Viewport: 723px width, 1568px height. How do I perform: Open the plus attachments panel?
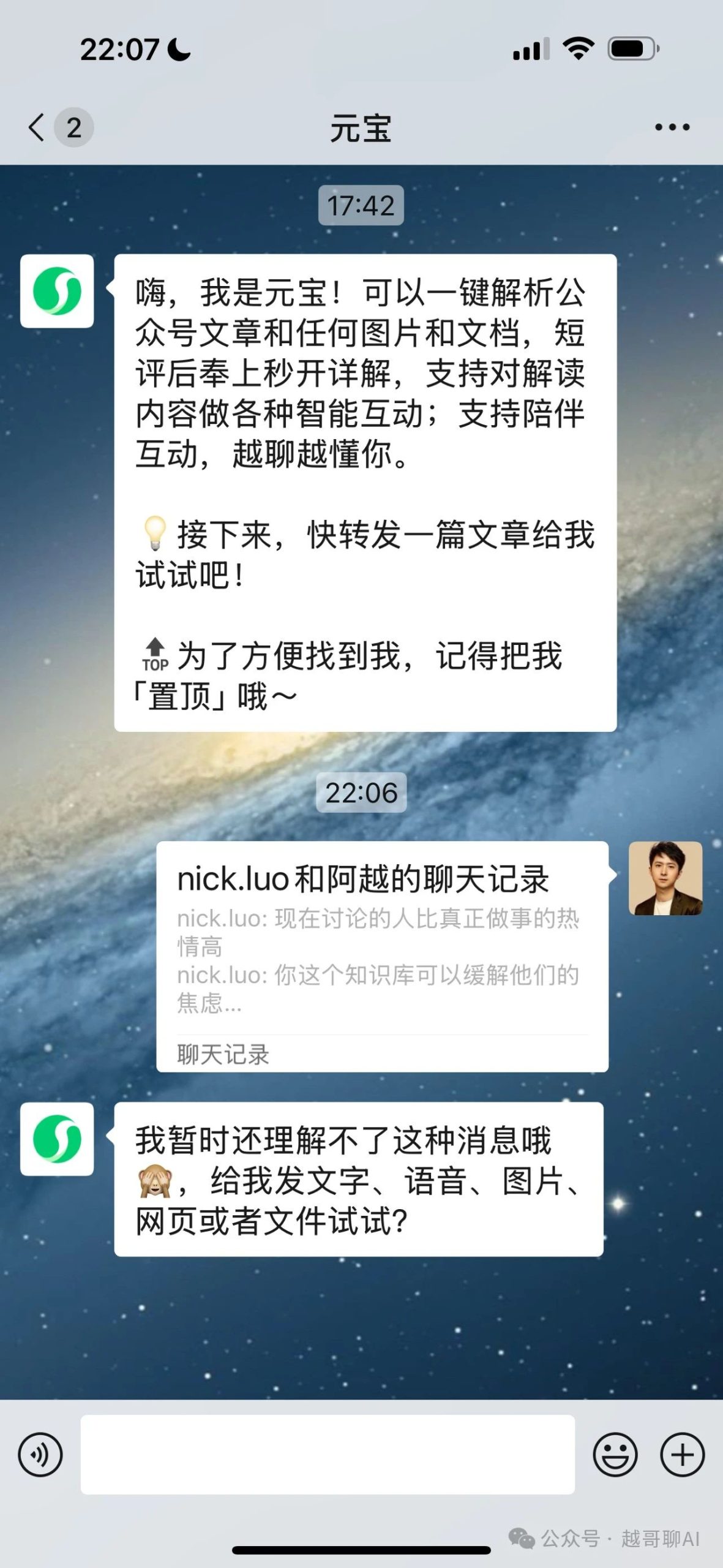pyautogui.click(x=682, y=1455)
